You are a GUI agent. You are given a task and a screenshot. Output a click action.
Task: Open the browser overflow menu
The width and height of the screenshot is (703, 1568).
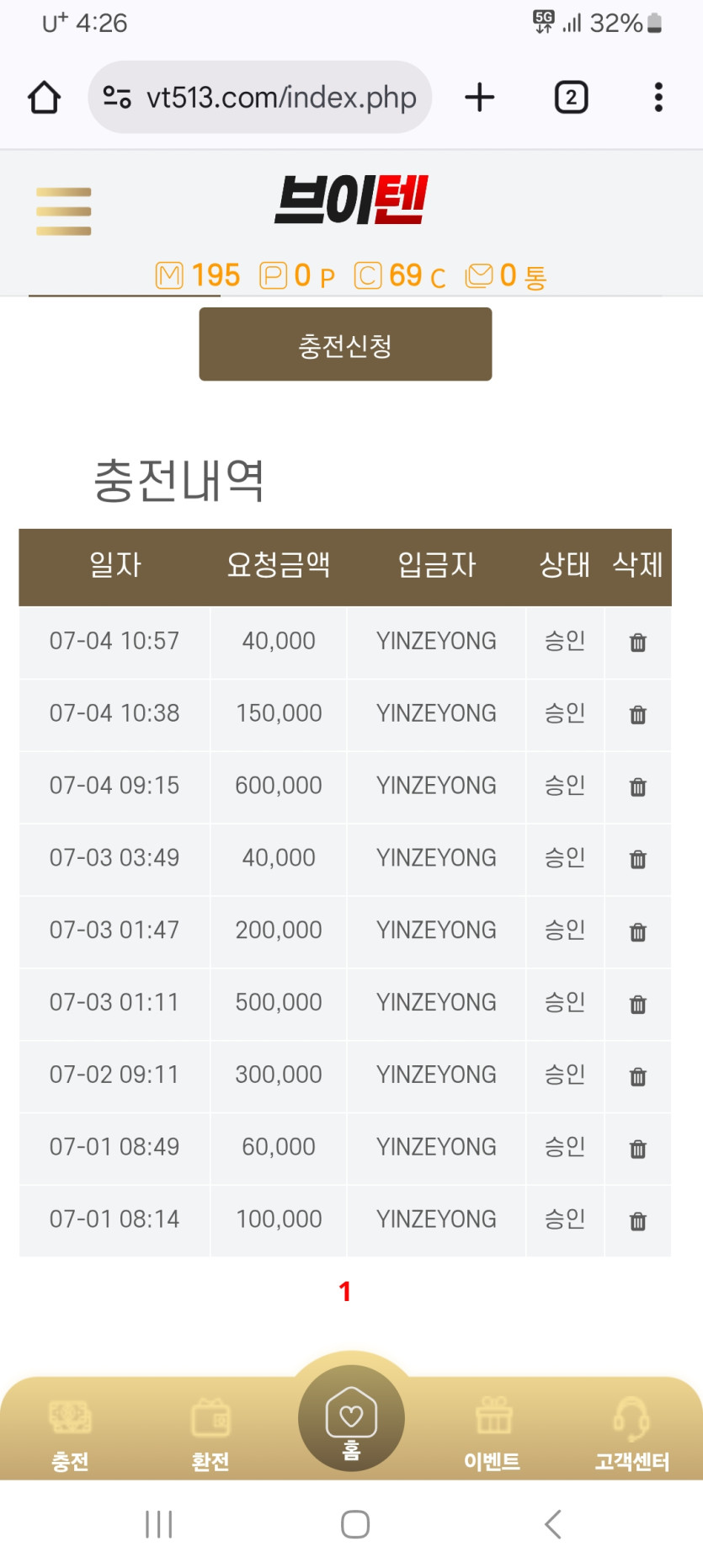pyautogui.click(x=658, y=97)
